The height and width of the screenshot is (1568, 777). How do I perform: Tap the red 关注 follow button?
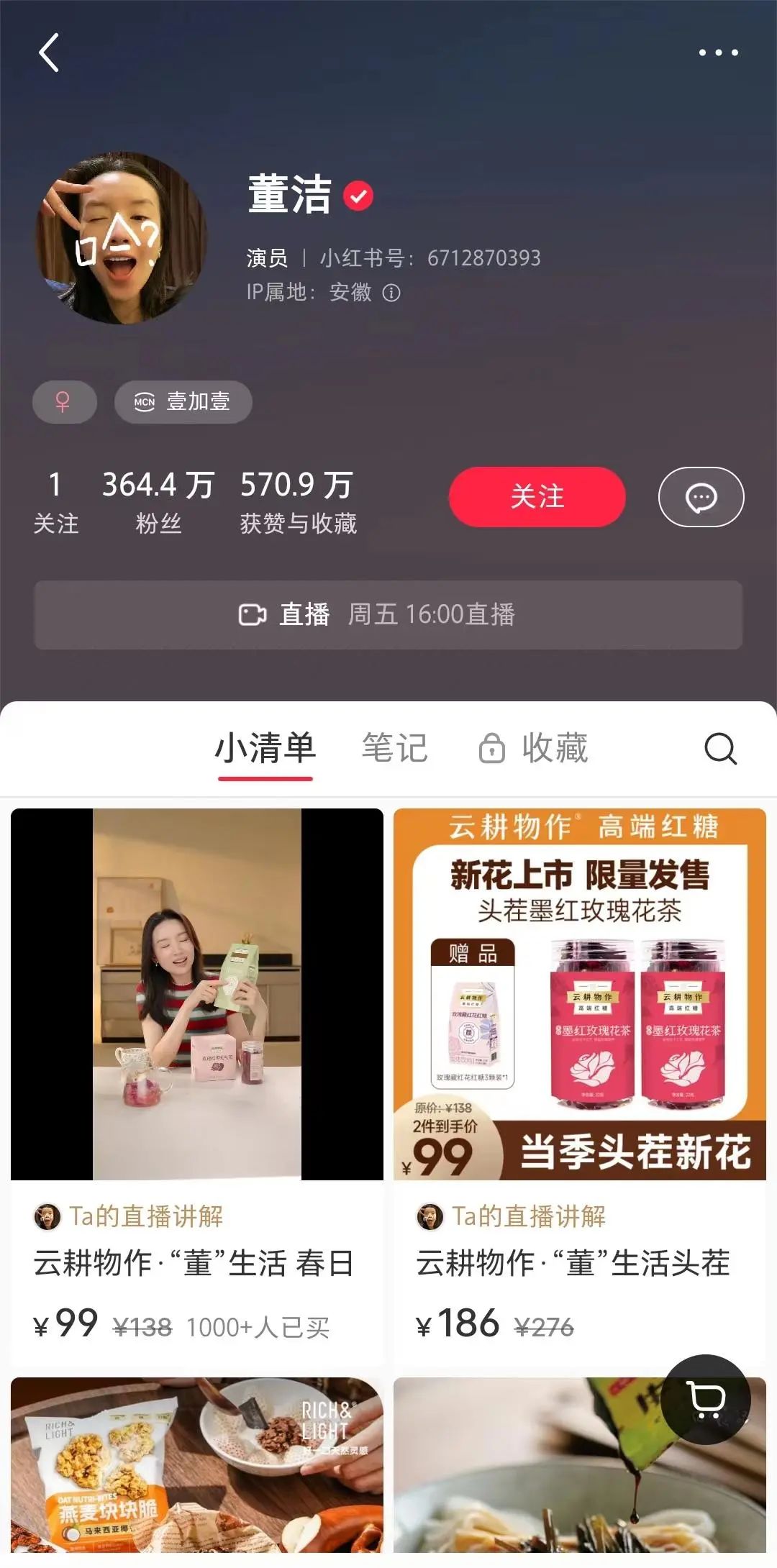point(537,497)
